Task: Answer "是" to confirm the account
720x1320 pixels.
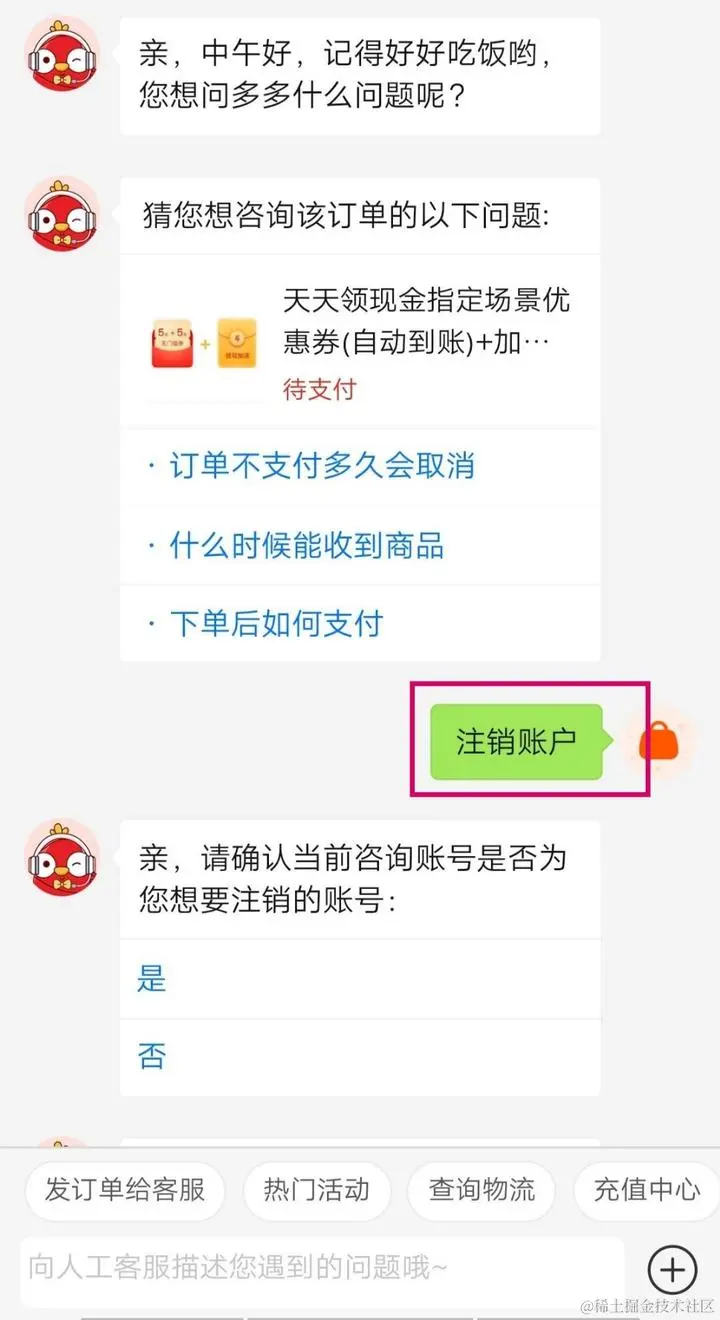Action: click(152, 979)
